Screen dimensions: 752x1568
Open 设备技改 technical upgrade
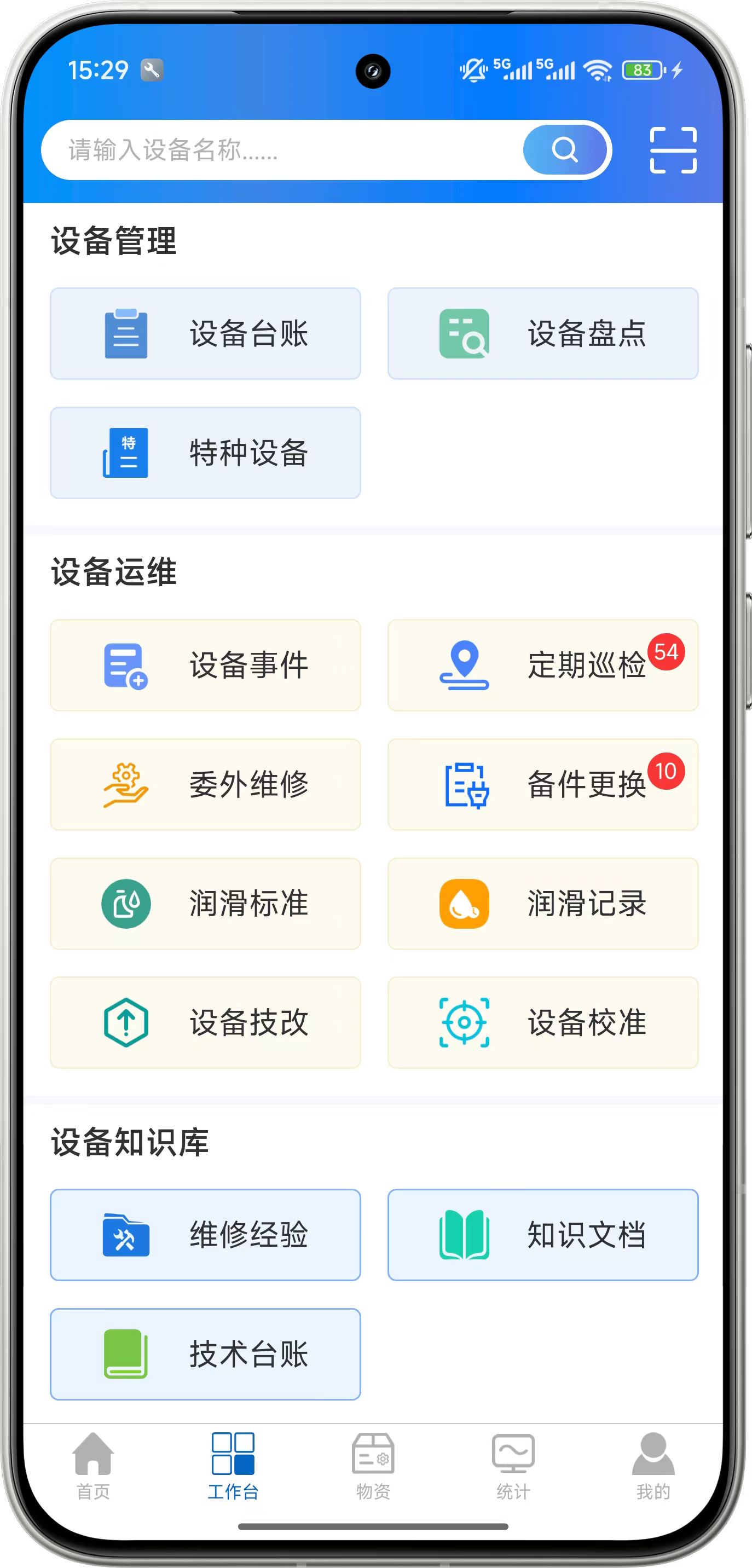click(x=205, y=1022)
